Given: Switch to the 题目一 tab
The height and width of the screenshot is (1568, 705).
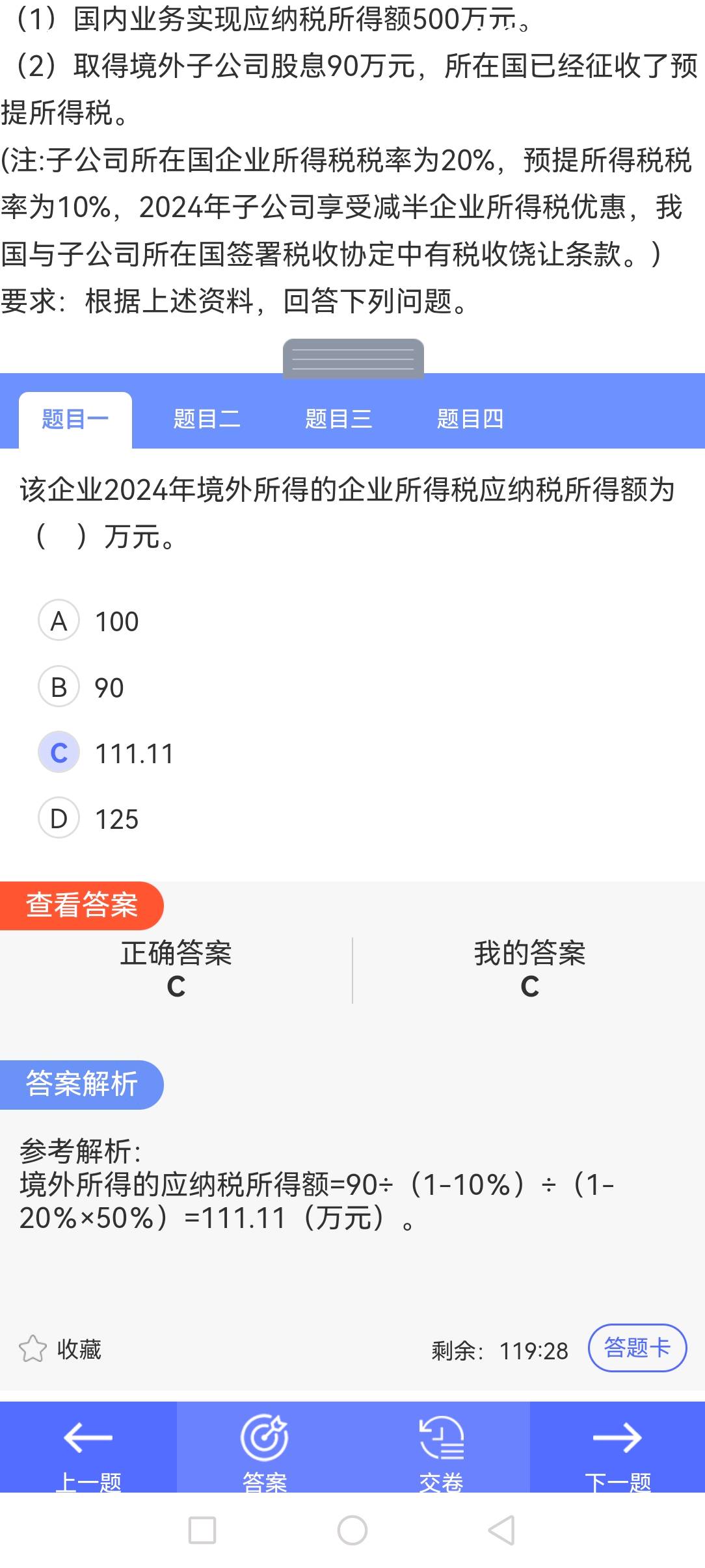Looking at the screenshot, I should 75,419.
